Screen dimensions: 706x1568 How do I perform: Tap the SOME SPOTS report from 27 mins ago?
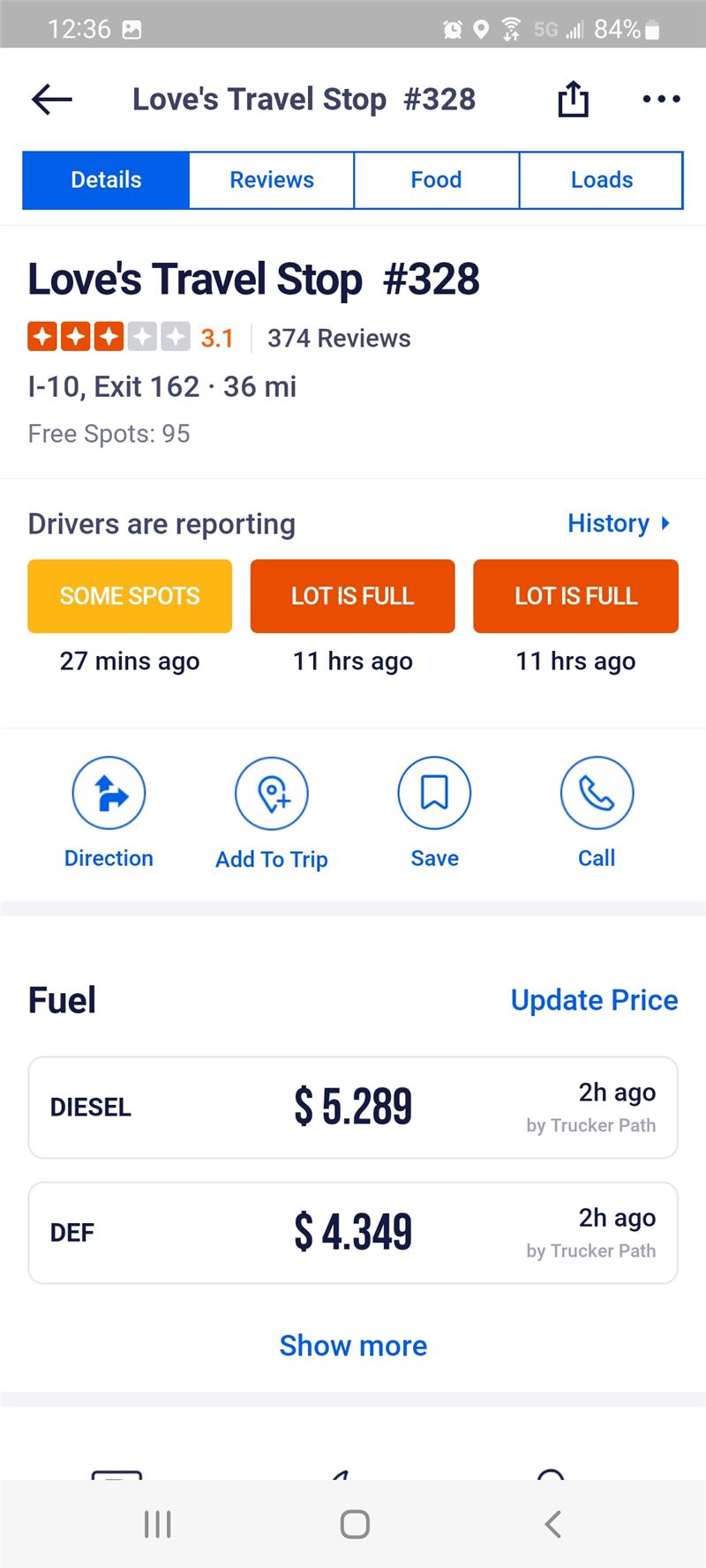(x=130, y=596)
